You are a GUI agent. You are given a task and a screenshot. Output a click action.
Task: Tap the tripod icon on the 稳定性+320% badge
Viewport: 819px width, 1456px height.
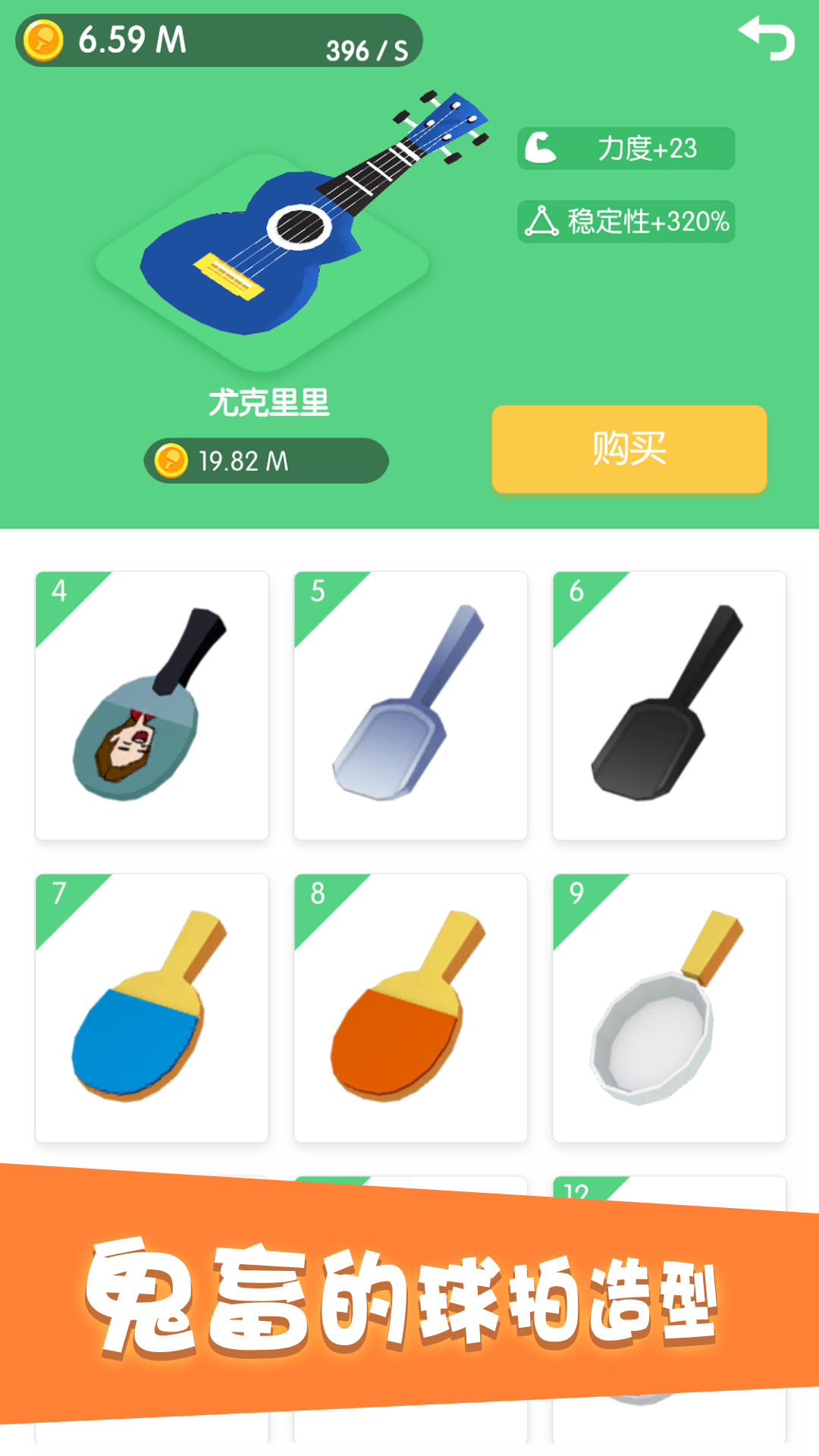(x=540, y=221)
